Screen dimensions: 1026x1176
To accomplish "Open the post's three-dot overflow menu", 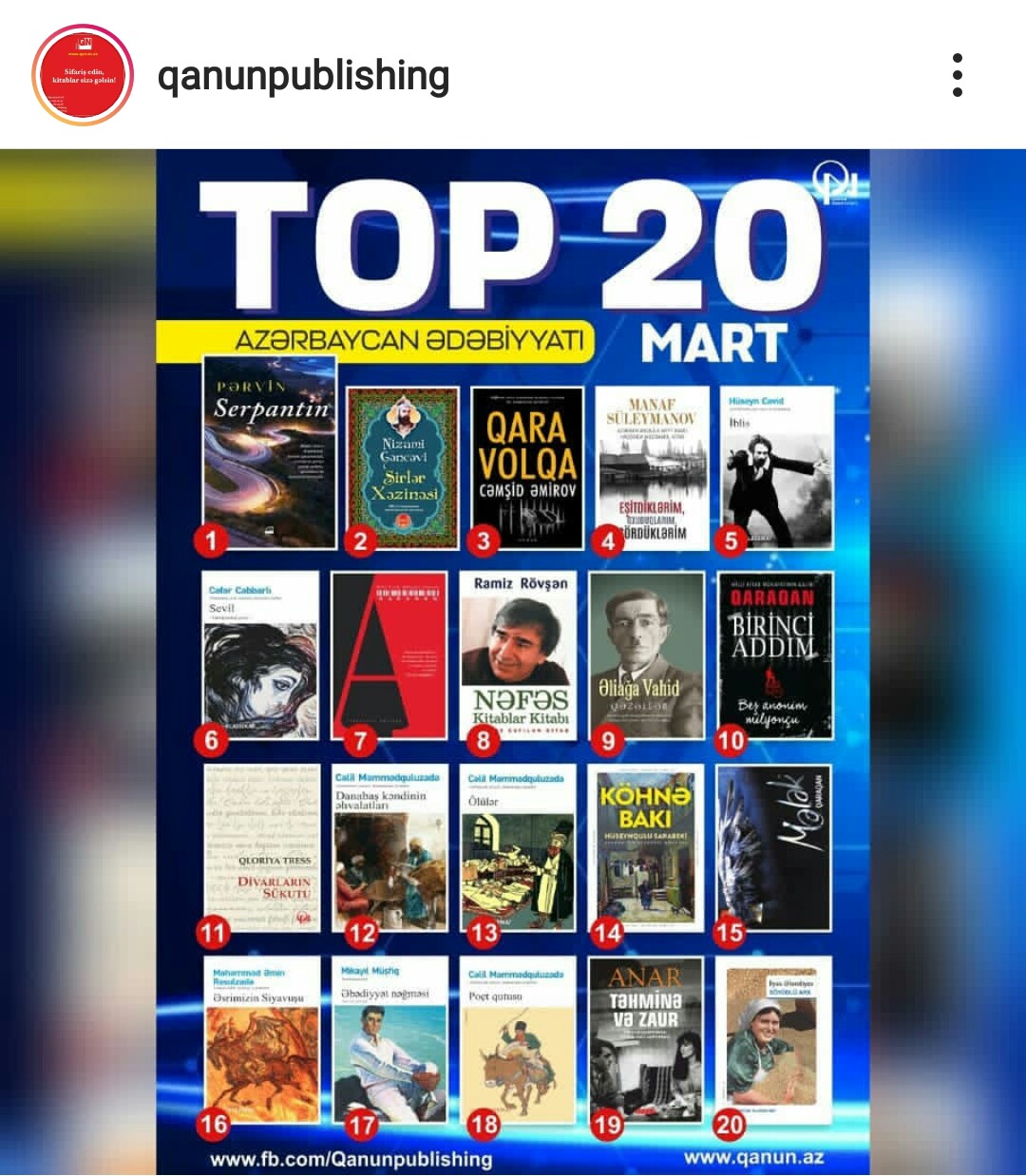I will click(957, 75).
